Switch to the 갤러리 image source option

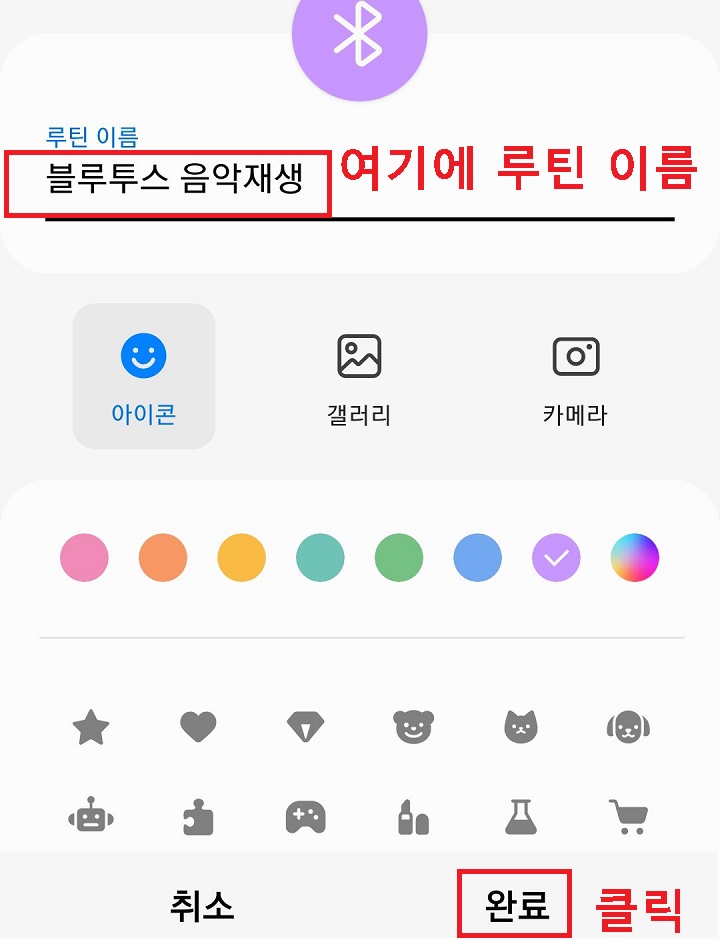coord(360,375)
